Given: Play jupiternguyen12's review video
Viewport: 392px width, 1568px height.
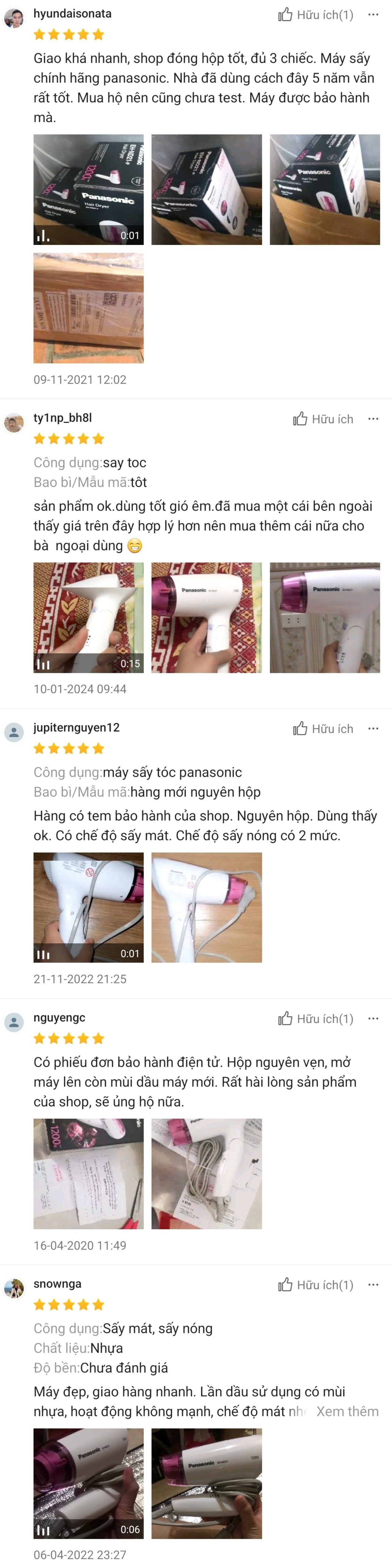Looking at the screenshot, I should [88, 907].
